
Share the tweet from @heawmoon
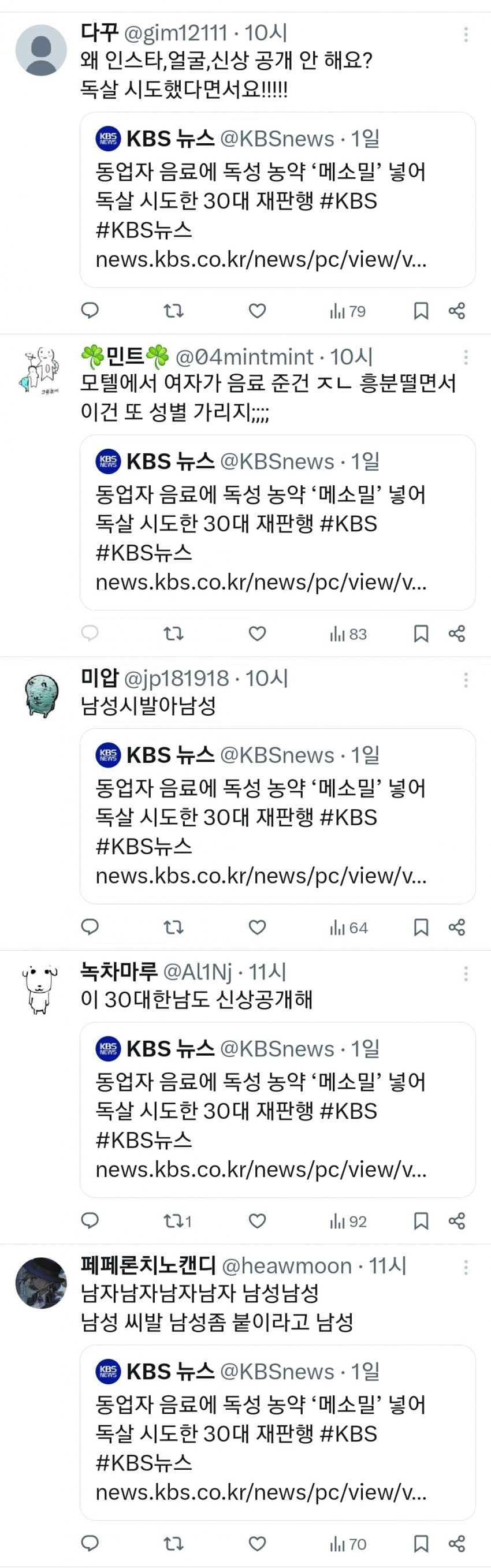(x=456, y=1544)
